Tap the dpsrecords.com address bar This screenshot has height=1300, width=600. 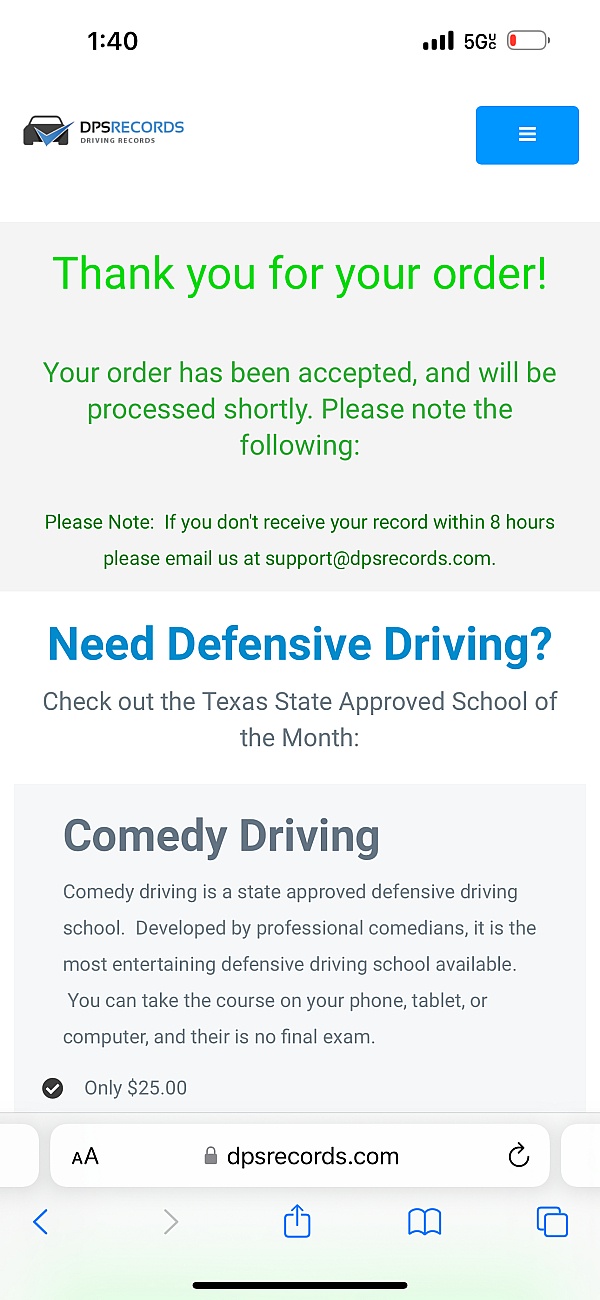pos(300,1156)
